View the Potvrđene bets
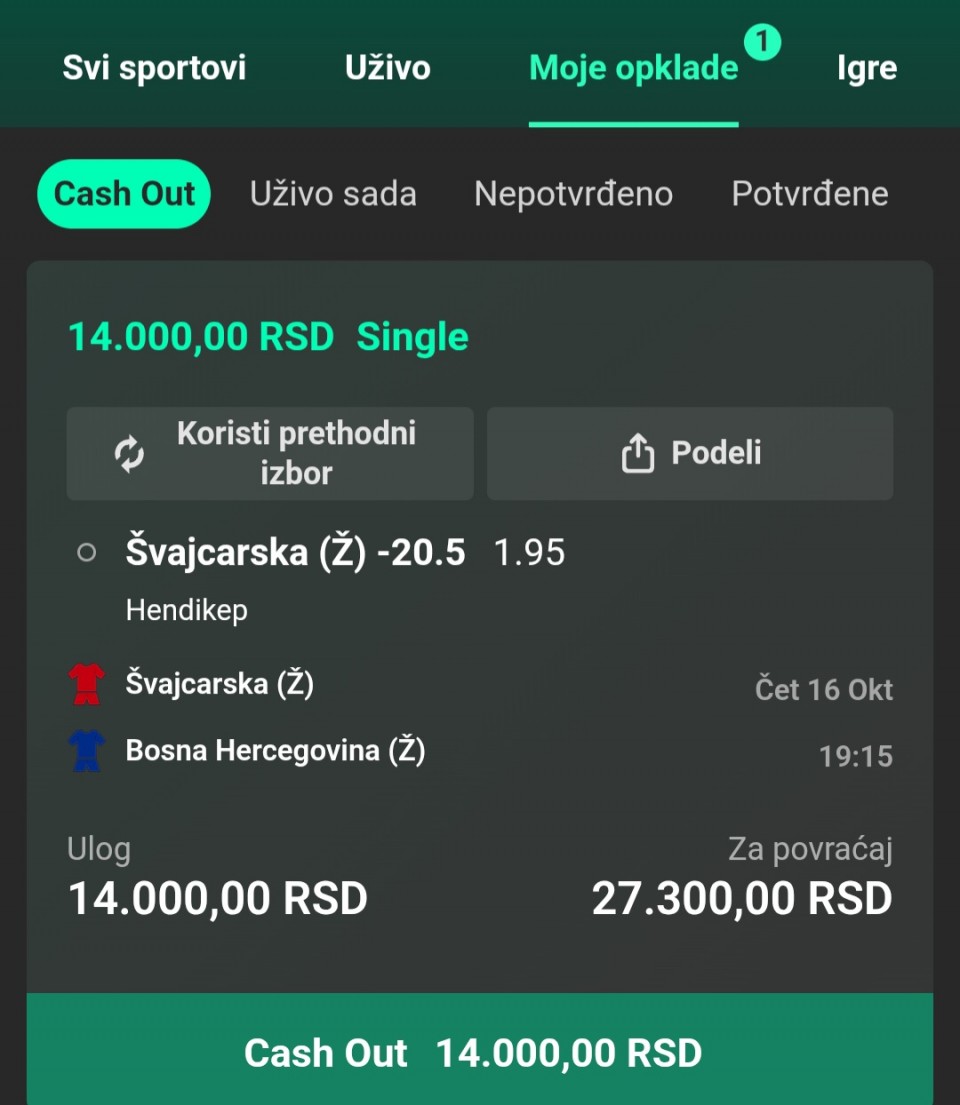This screenshot has width=960, height=1105. tap(809, 194)
